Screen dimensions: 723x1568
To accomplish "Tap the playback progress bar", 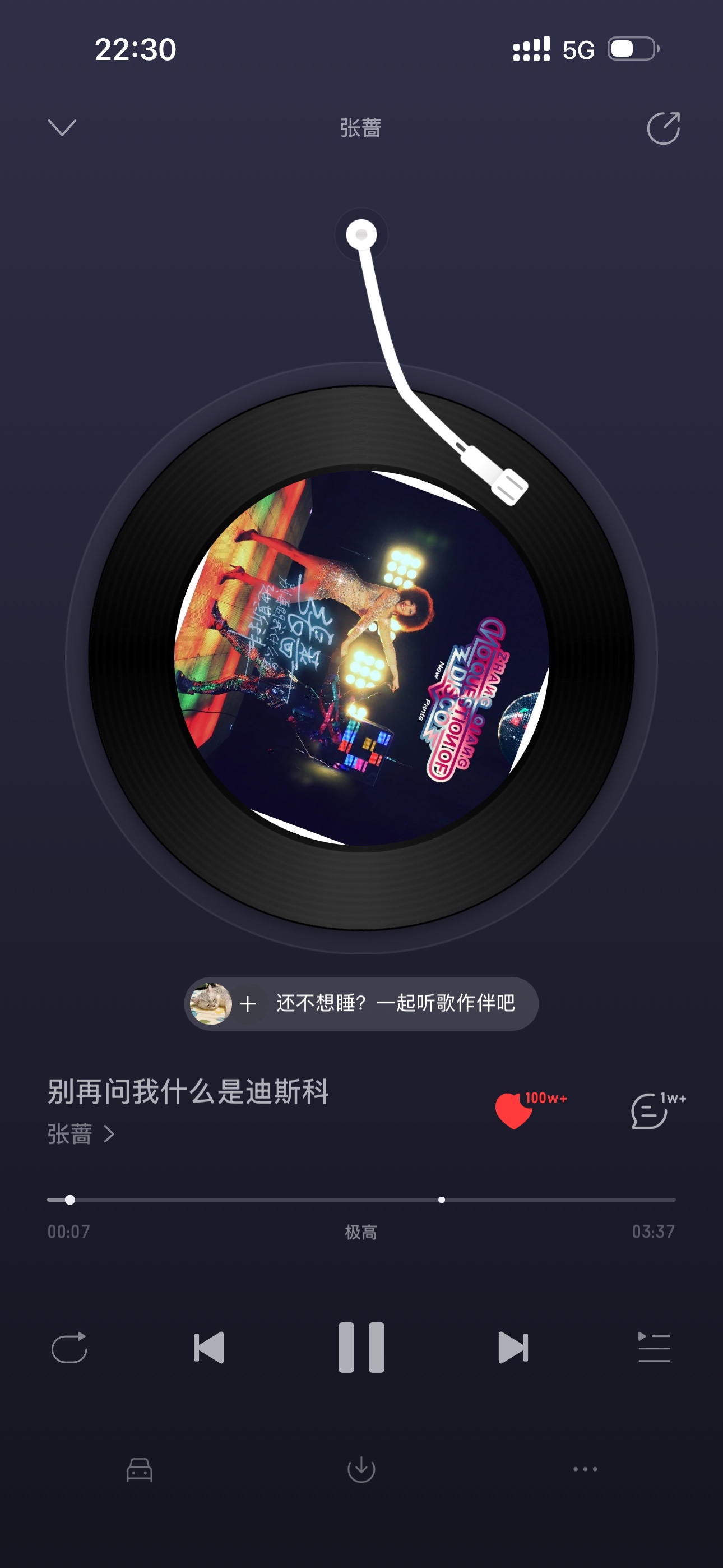I will pos(361,1200).
